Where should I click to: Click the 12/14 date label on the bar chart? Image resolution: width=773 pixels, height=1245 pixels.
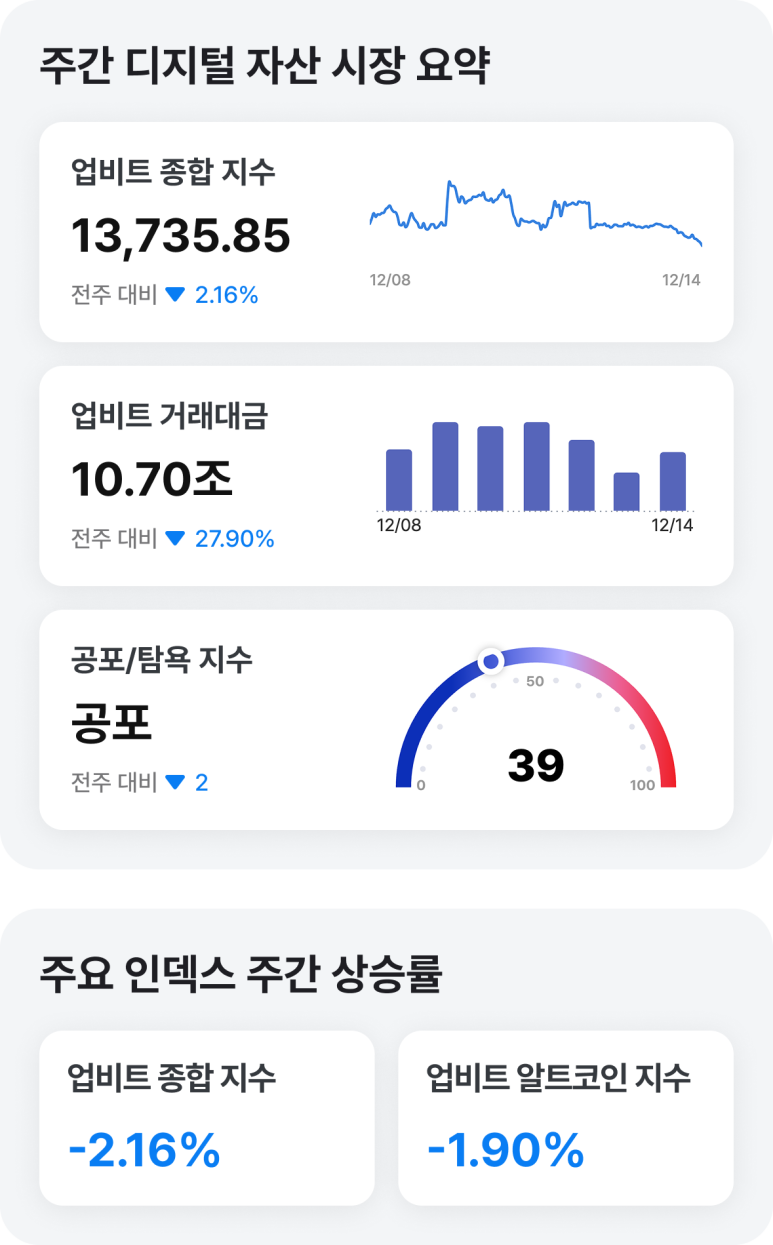[x=668, y=523]
